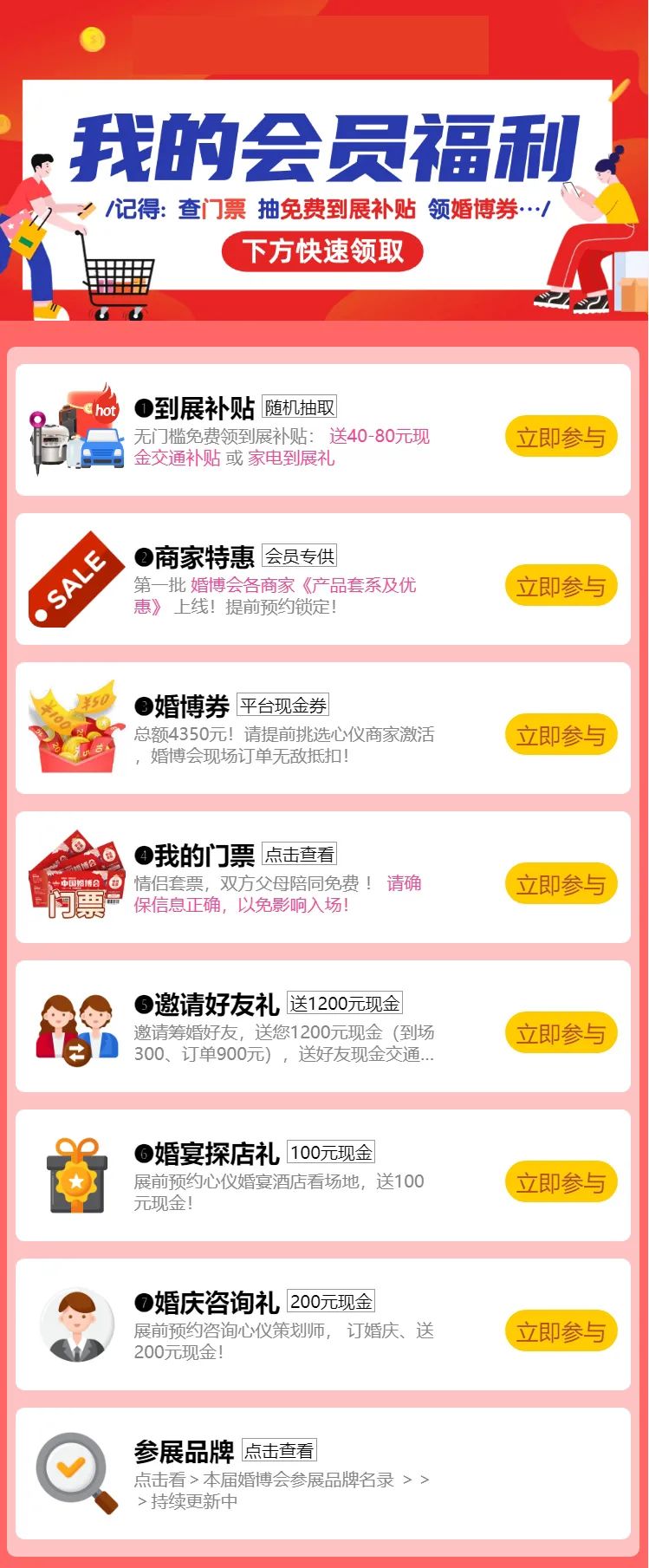The height and width of the screenshot is (1568, 649).
Task: Tap 立即参与 for 婚宴探店礼
Action: click(561, 1182)
